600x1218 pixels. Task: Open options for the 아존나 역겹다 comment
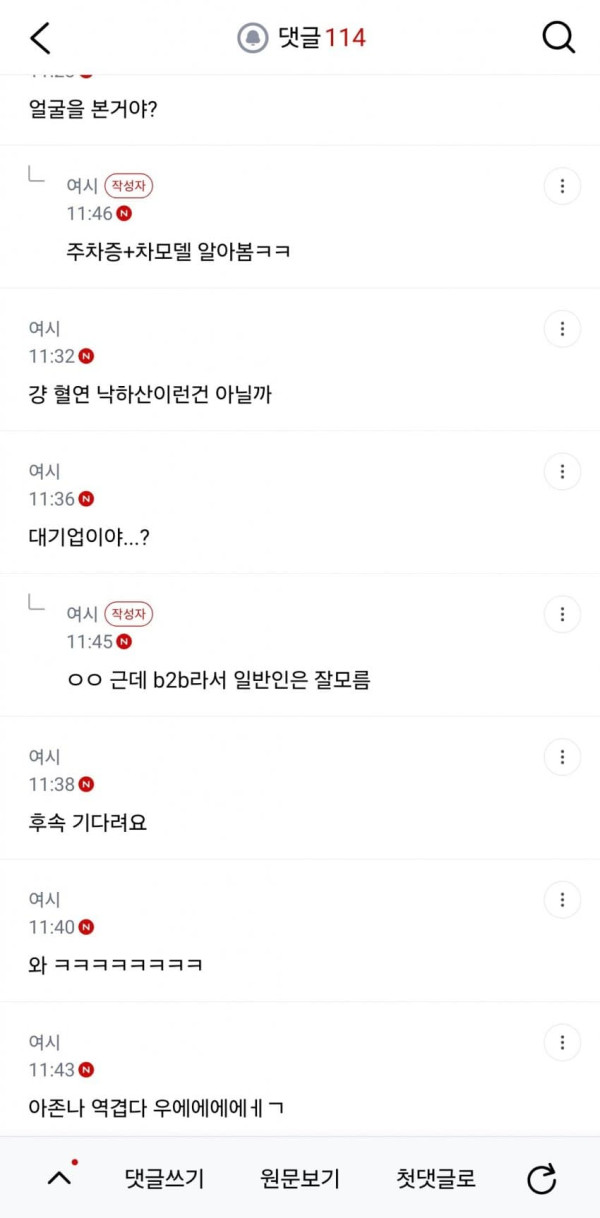pyautogui.click(x=563, y=1043)
